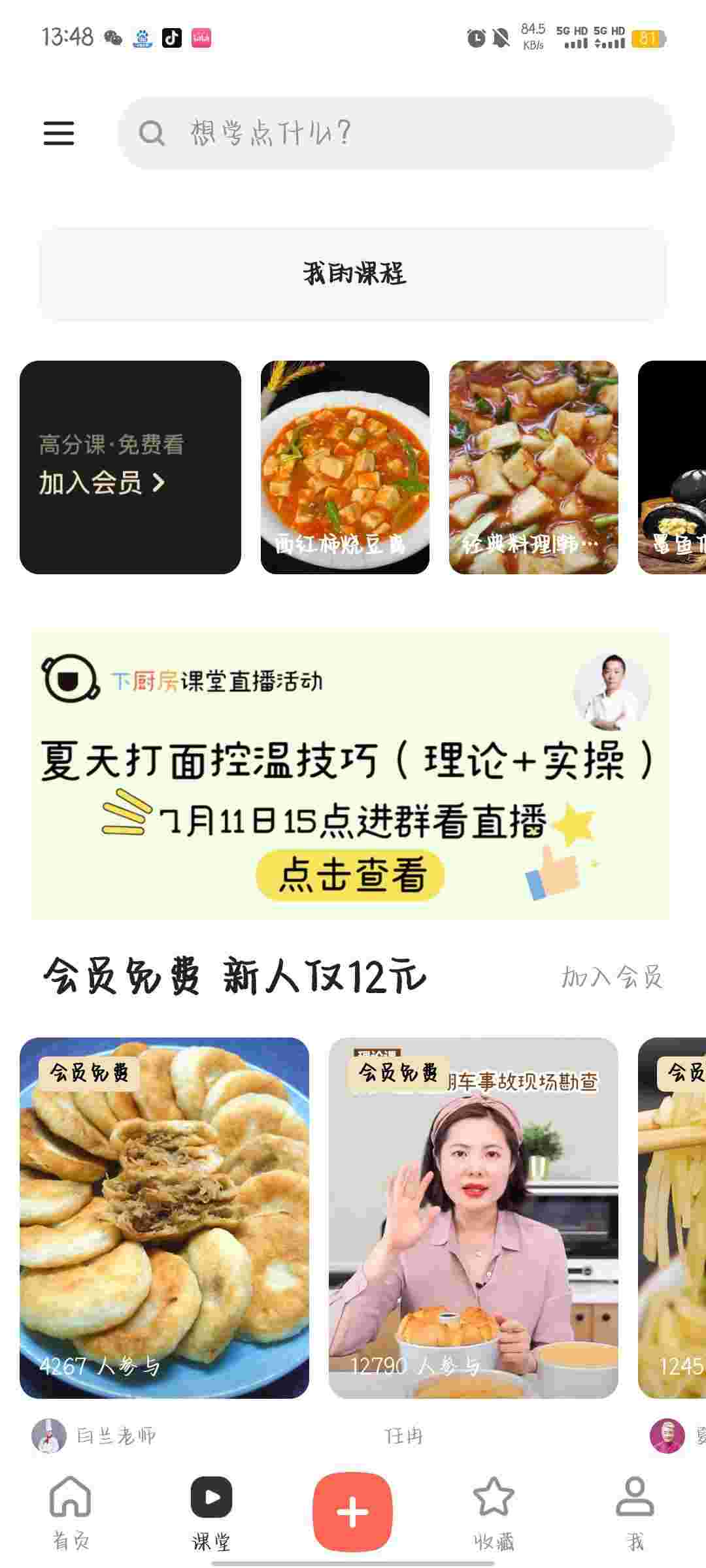Open the 经典料理 course tile
Image resolution: width=706 pixels, height=1568 pixels.
tap(533, 467)
